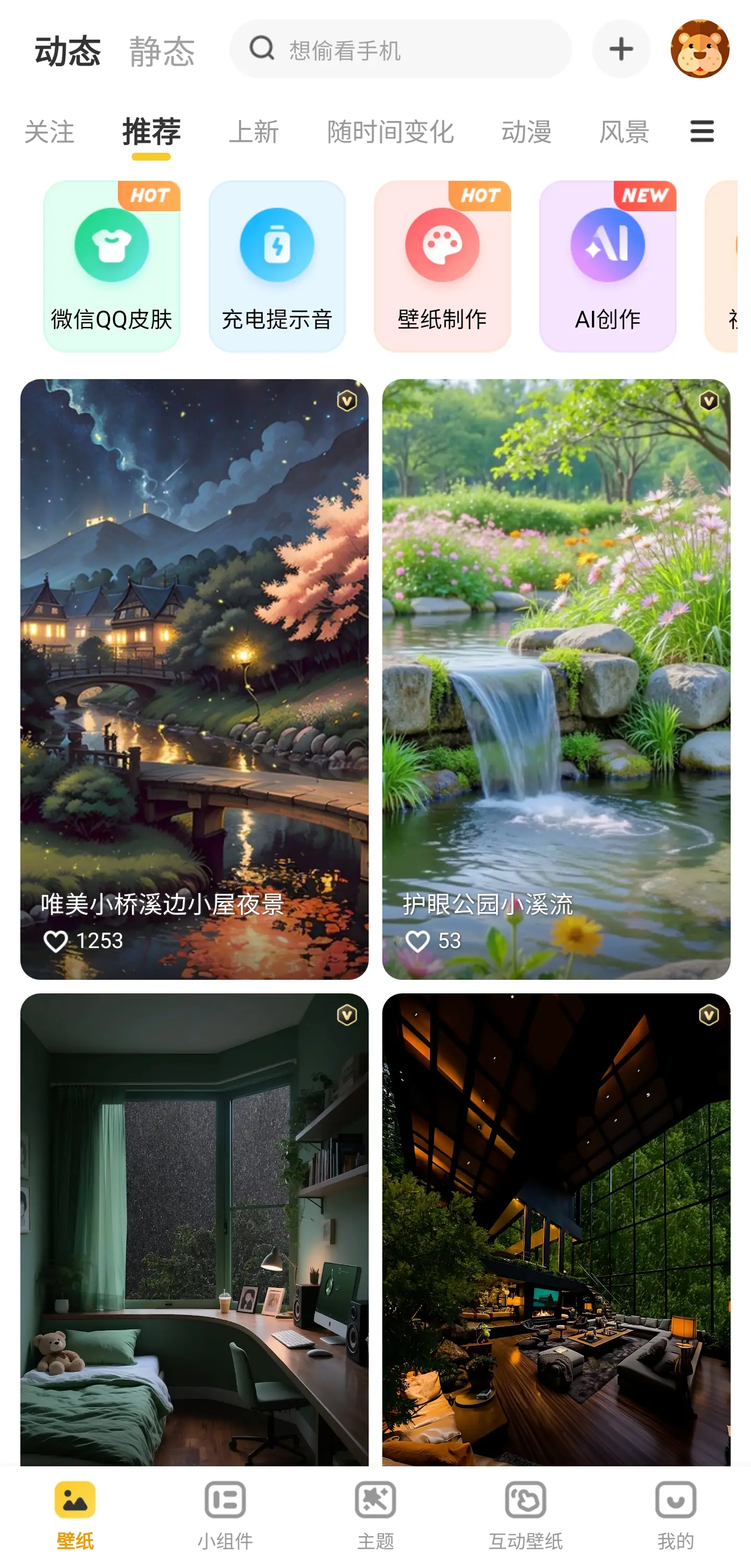
Task: Switch to the 上新 tab
Action: (x=253, y=132)
